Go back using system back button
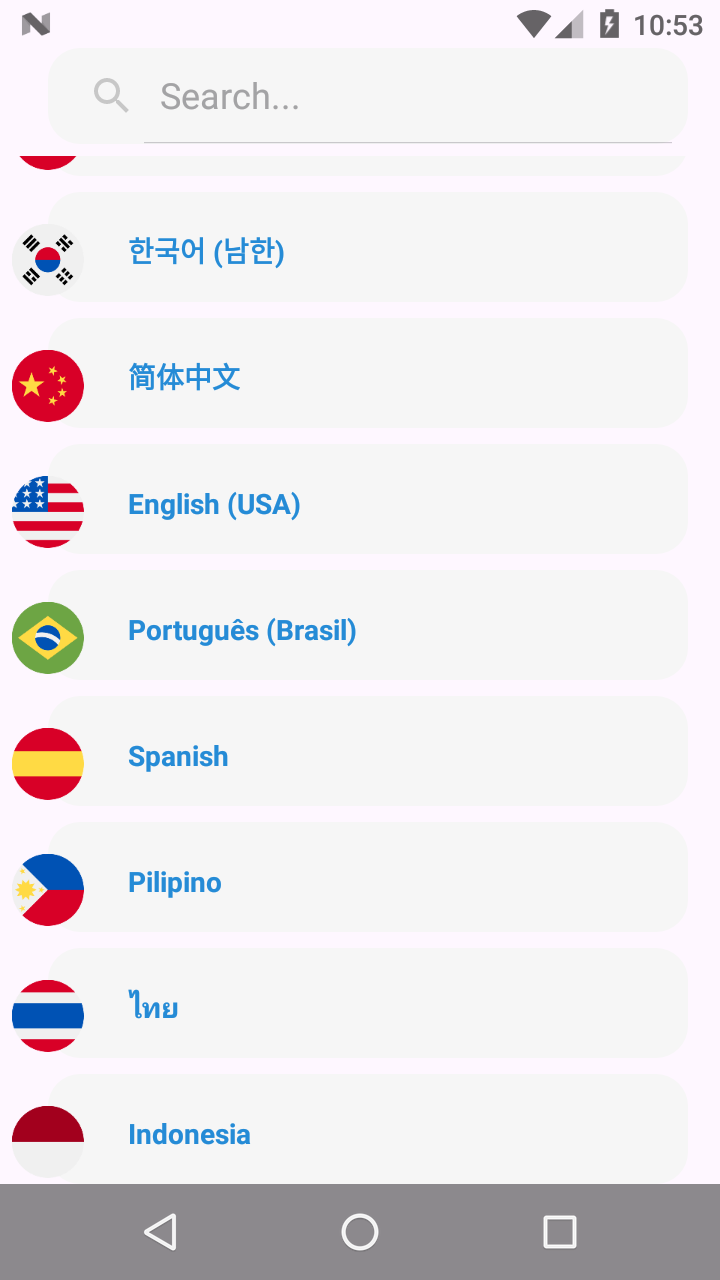 tap(160, 1232)
